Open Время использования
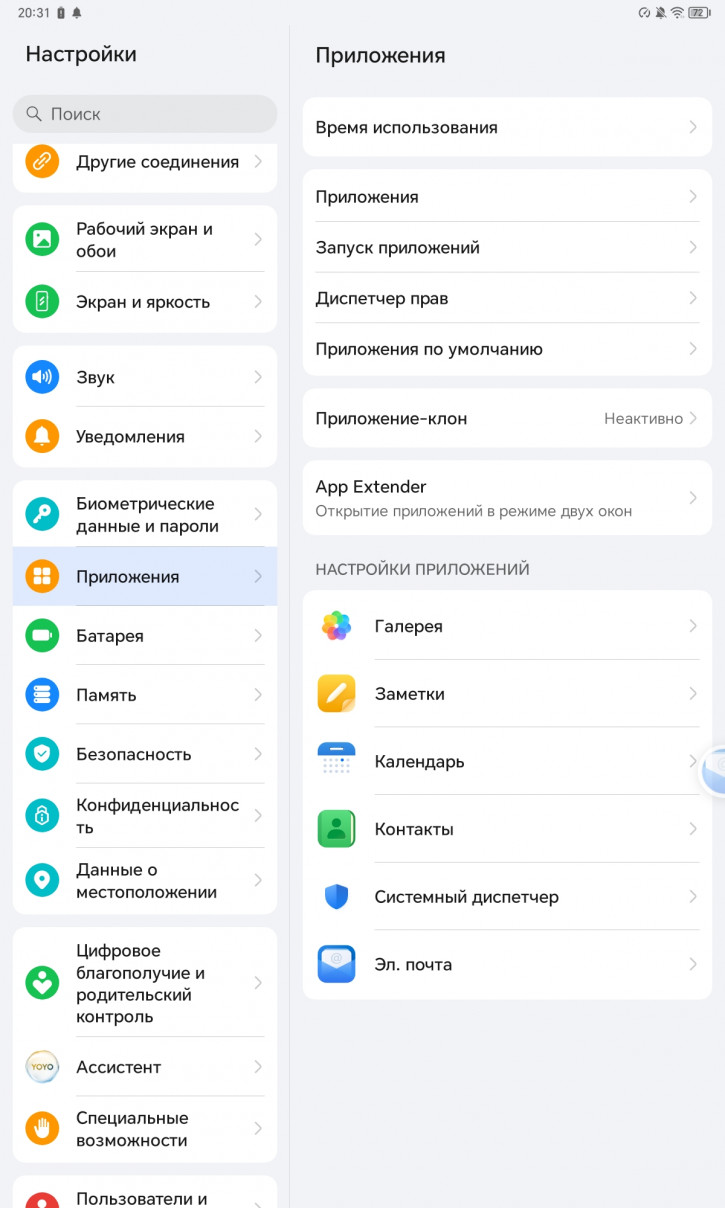This screenshot has height=1208, width=725. (506, 128)
